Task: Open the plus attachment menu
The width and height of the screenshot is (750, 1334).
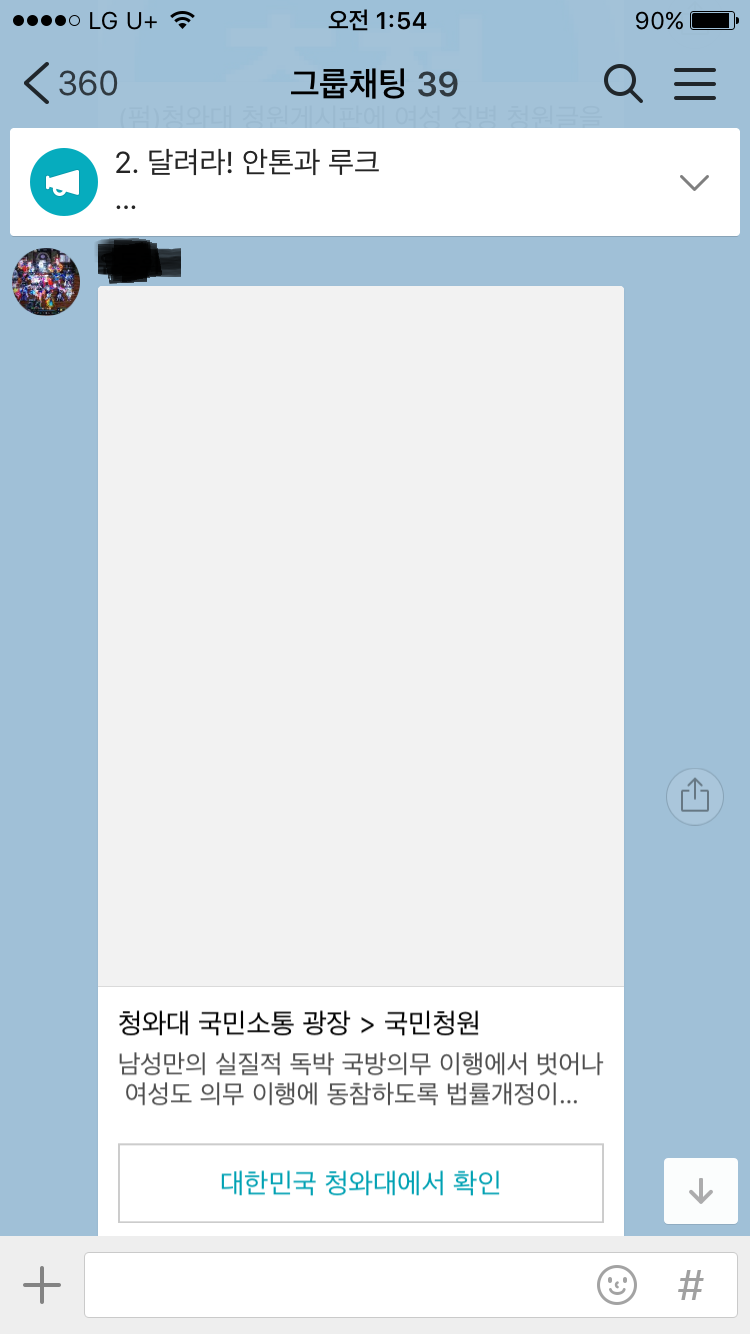Action: 42,1285
